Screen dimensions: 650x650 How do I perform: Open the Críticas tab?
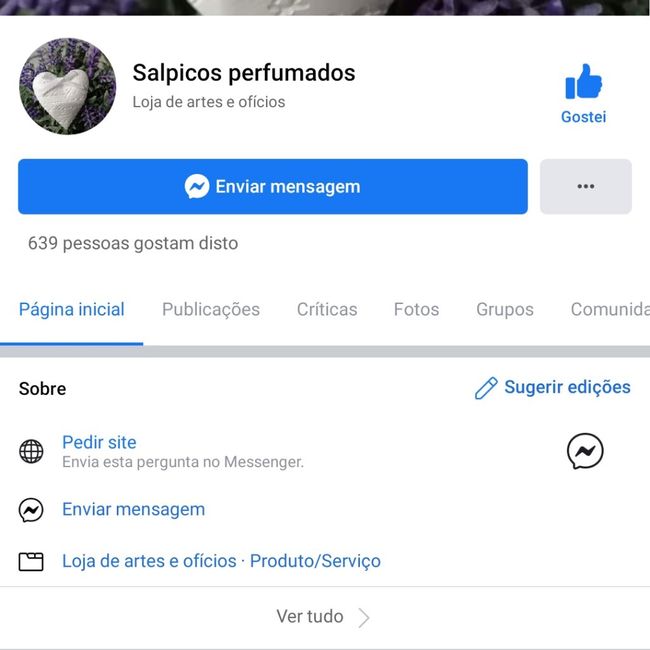coord(327,310)
